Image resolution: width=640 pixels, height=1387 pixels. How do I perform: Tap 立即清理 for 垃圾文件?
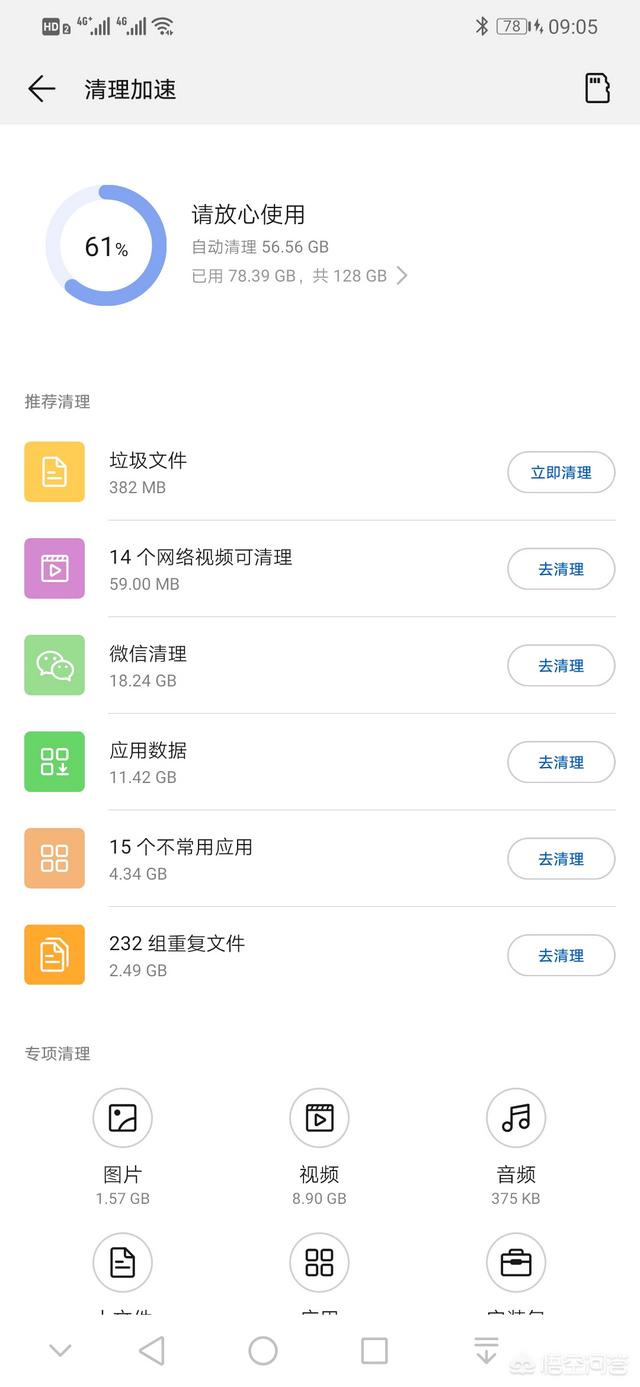(561, 472)
